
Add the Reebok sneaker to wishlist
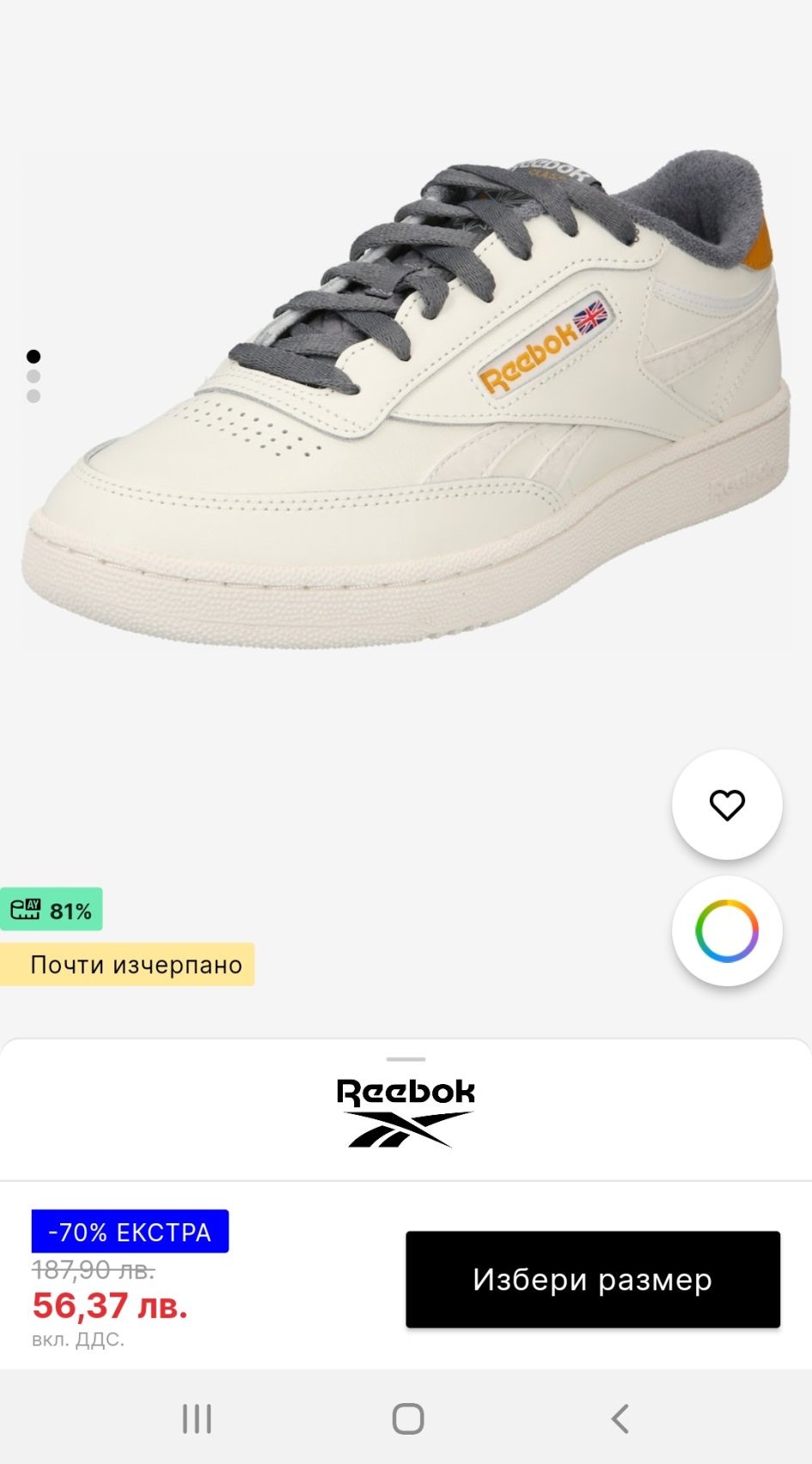pos(727,805)
